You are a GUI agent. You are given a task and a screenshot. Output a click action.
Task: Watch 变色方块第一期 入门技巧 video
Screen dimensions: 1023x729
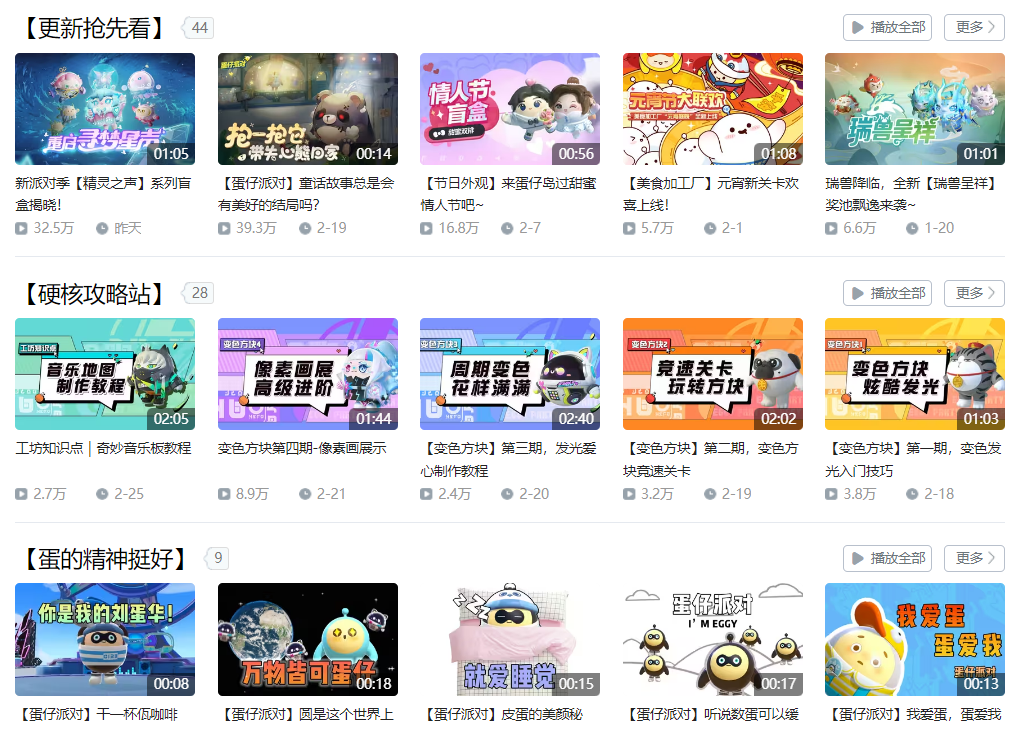914,374
